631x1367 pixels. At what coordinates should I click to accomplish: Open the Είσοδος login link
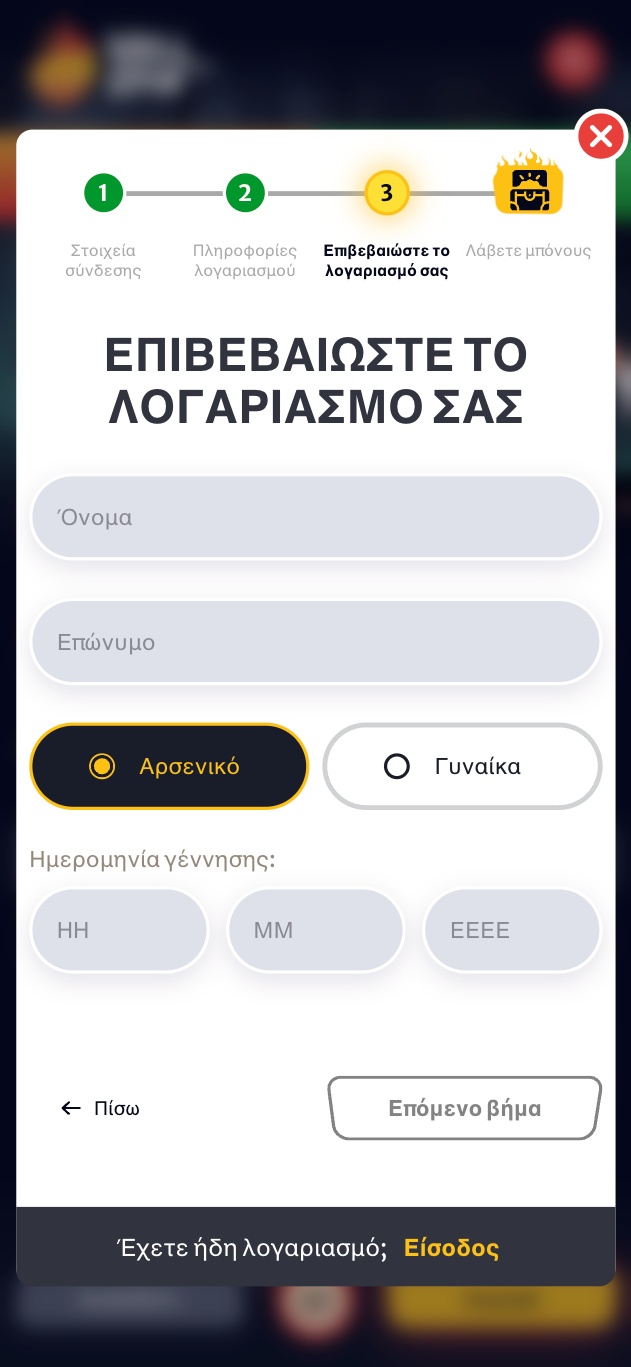tap(451, 1248)
